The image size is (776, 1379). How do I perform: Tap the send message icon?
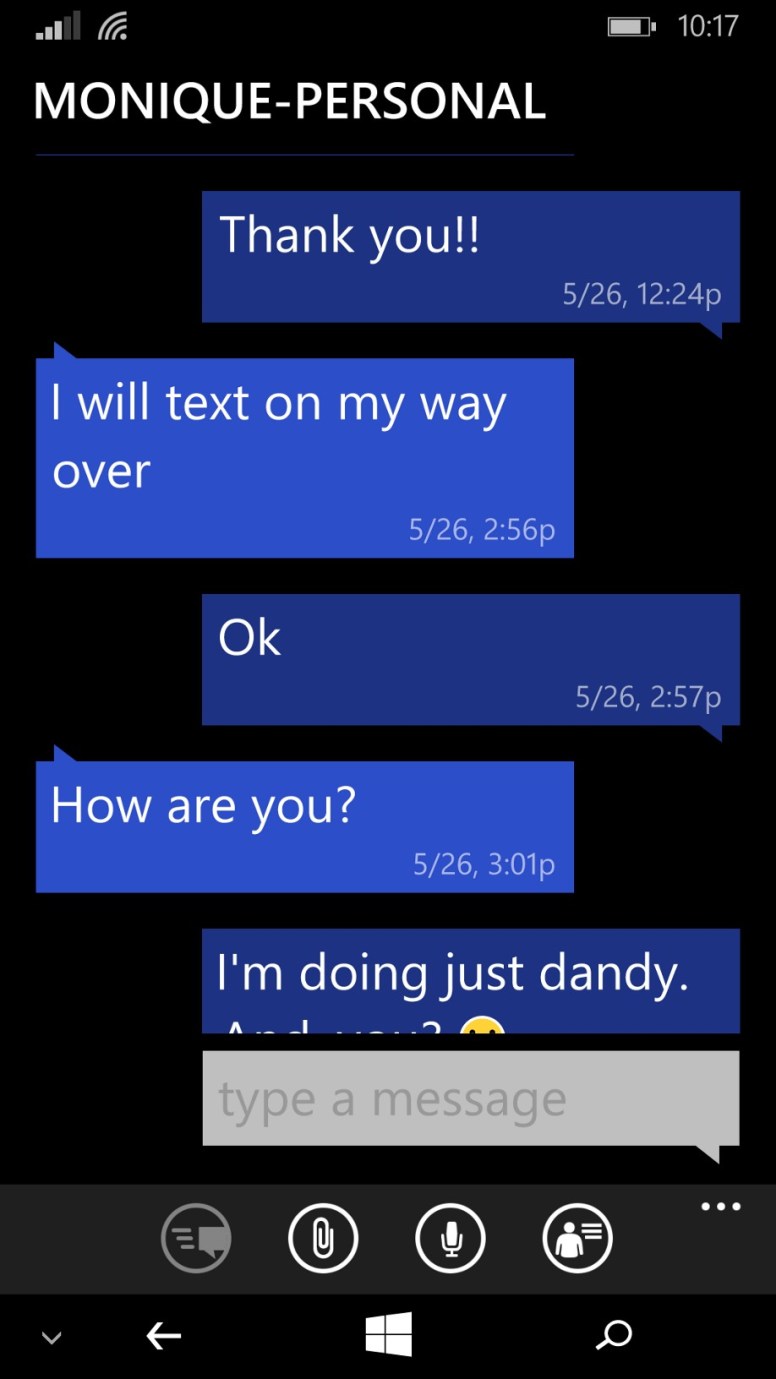196,1239
